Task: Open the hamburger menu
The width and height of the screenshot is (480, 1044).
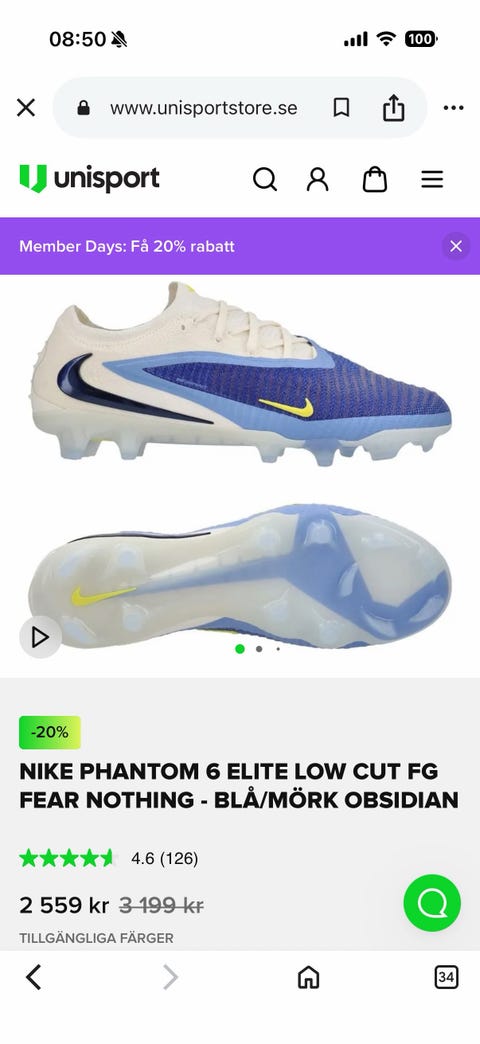Action: pyautogui.click(x=432, y=179)
